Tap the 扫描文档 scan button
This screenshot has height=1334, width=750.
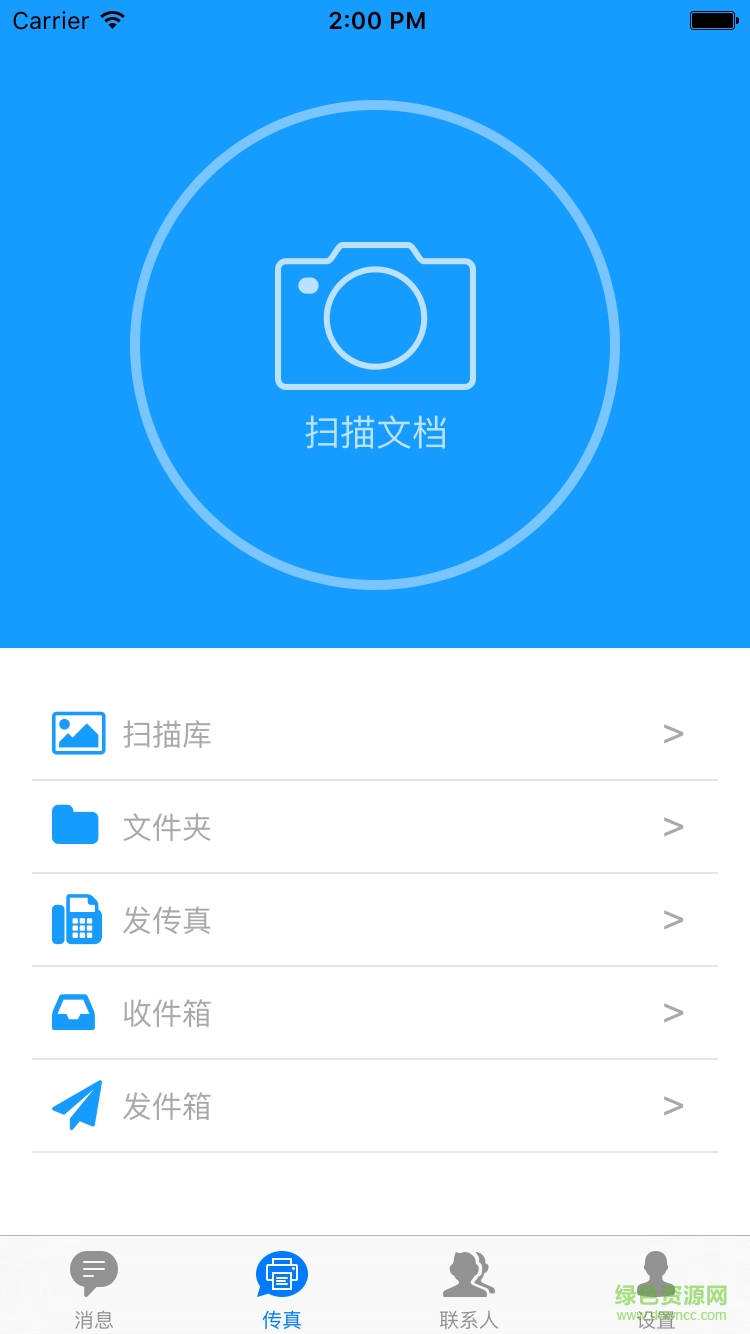[375, 345]
